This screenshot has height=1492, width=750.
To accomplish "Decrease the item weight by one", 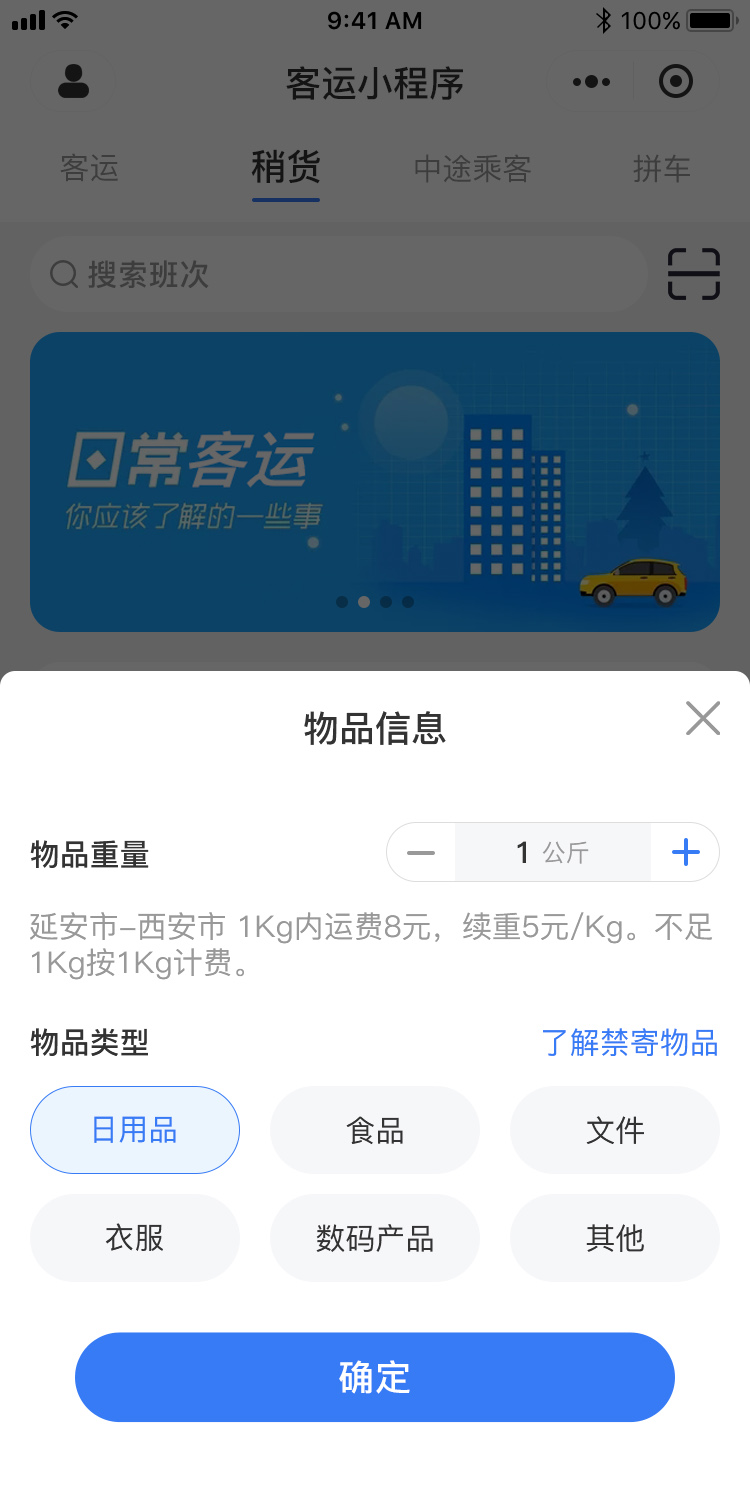I will 421,853.
